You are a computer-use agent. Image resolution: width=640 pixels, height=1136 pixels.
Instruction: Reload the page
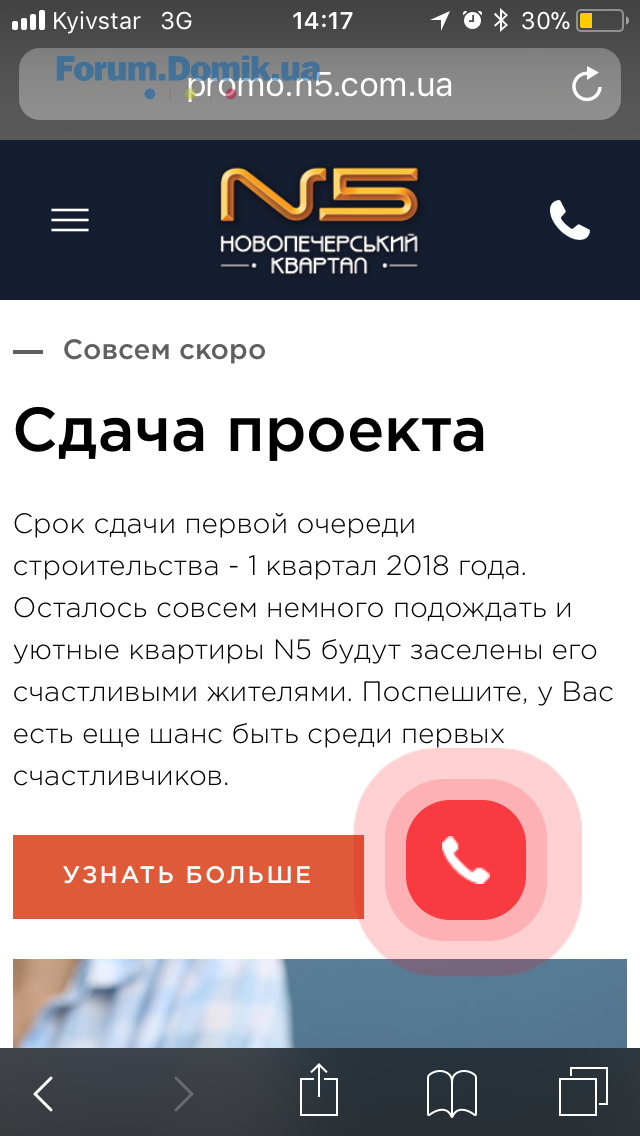[586, 84]
